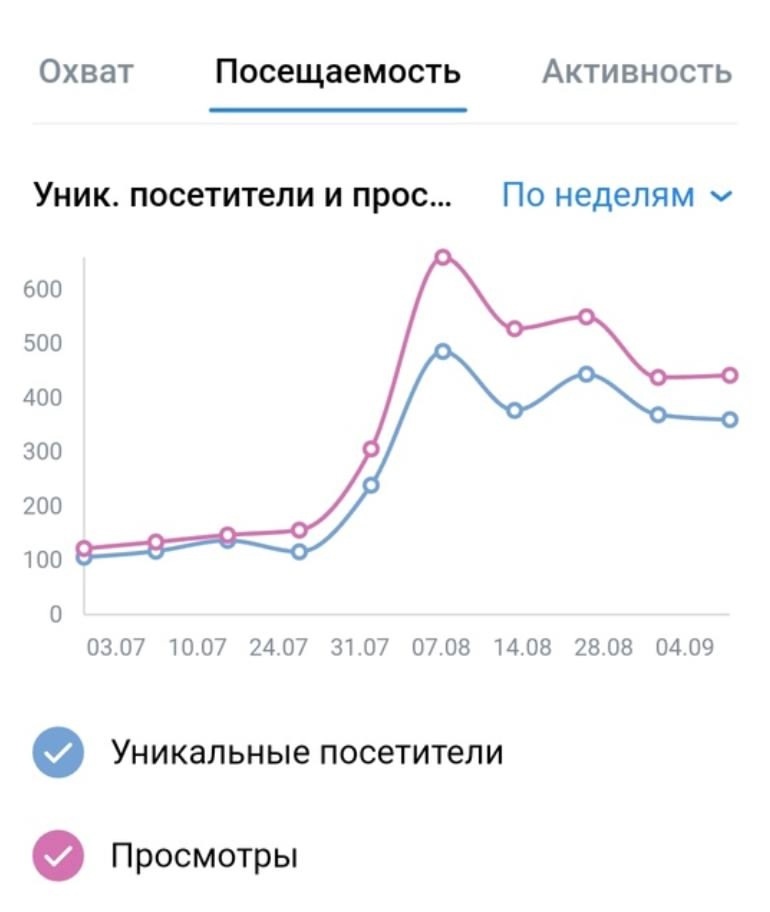Select the active Посещаемость tab
The height and width of the screenshot is (912, 770).
pos(336,71)
